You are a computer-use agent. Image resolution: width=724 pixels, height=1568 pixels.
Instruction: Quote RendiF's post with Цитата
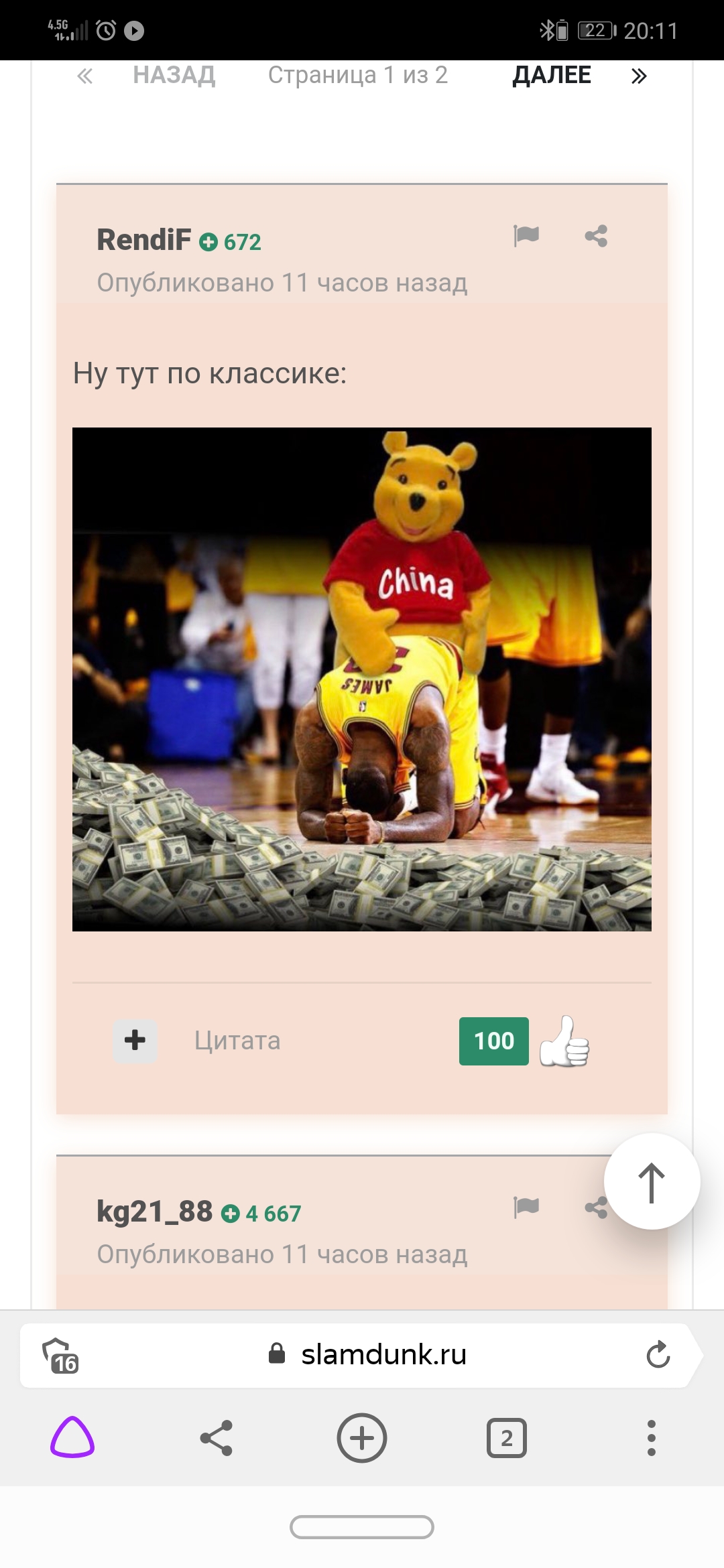(x=237, y=1041)
